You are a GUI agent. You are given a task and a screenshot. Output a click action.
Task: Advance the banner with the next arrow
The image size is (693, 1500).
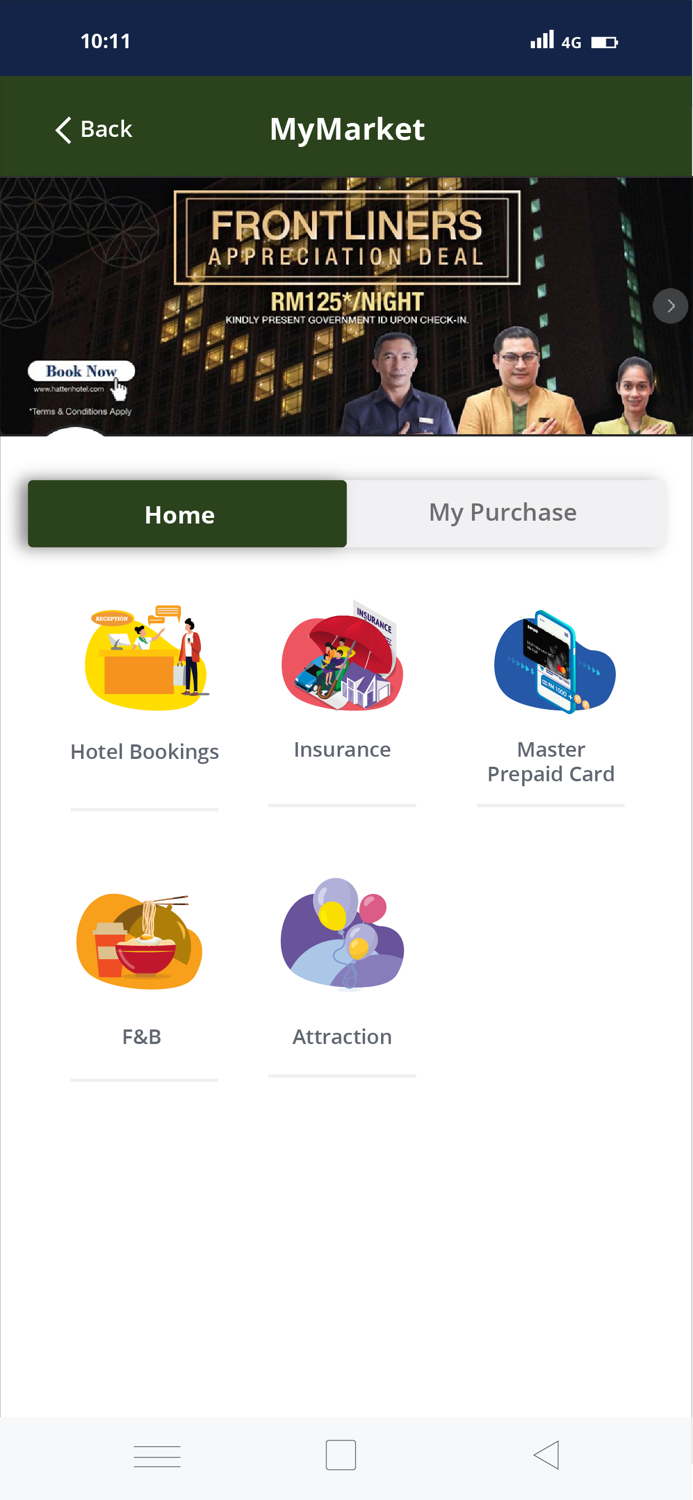coord(670,306)
